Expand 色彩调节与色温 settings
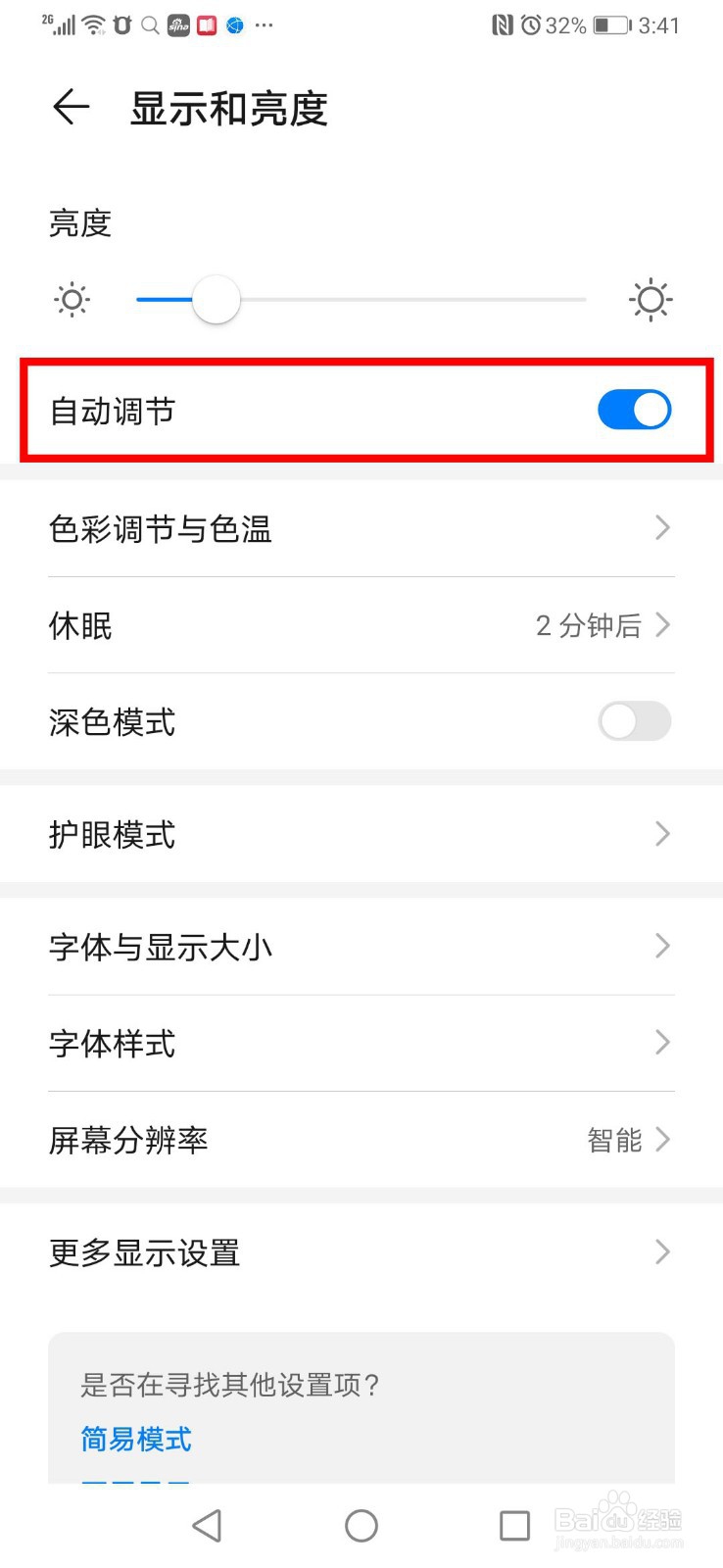This screenshot has width=723, height=1568. pyautogui.click(x=361, y=529)
